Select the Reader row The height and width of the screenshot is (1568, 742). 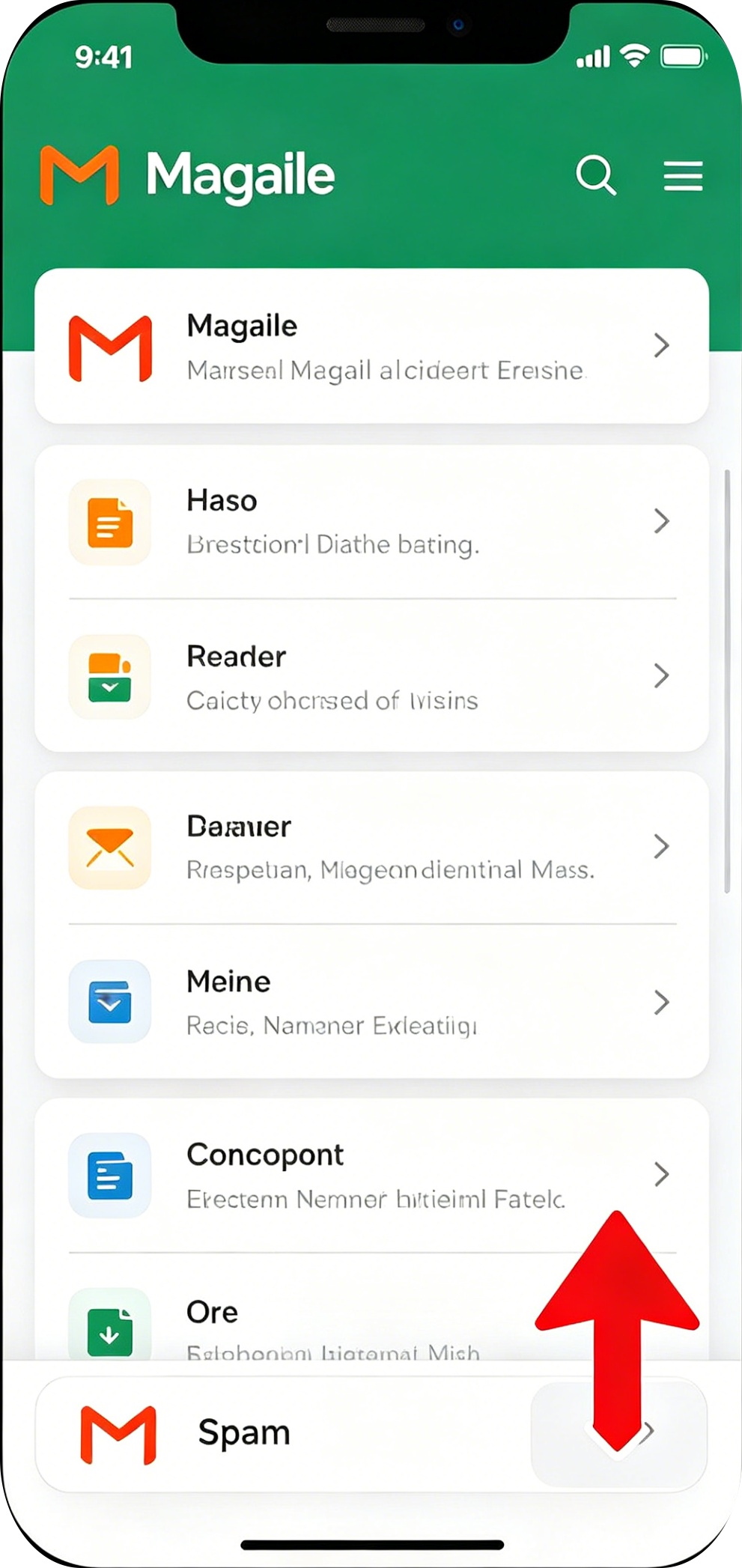[371, 677]
